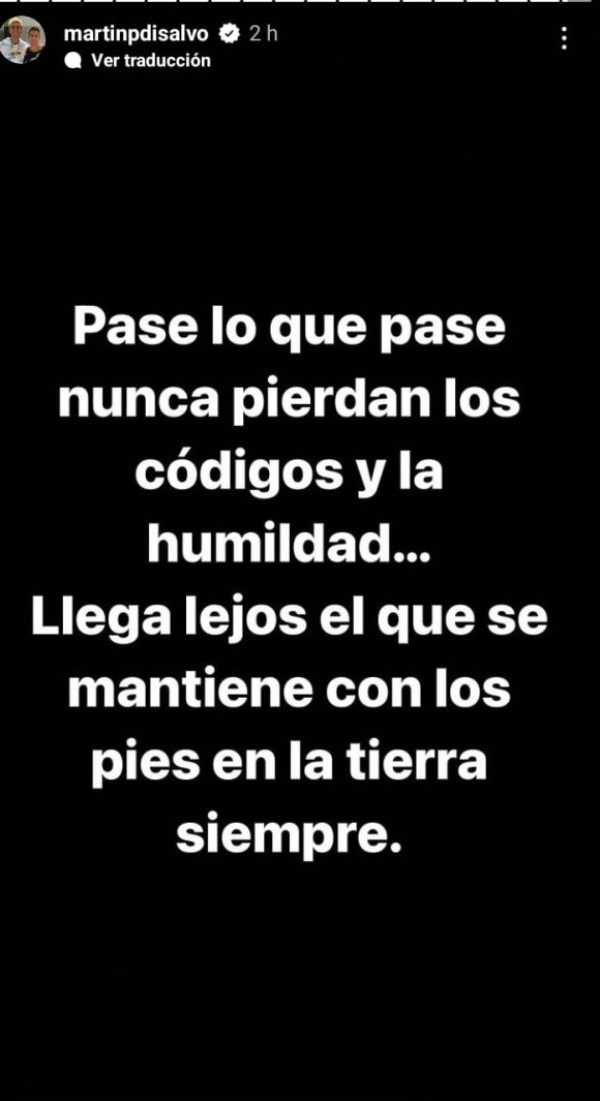The width and height of the screenshot is (600, 1101).
Task: Tap the martinpdisalvo username
Action: tap(136, 33)
